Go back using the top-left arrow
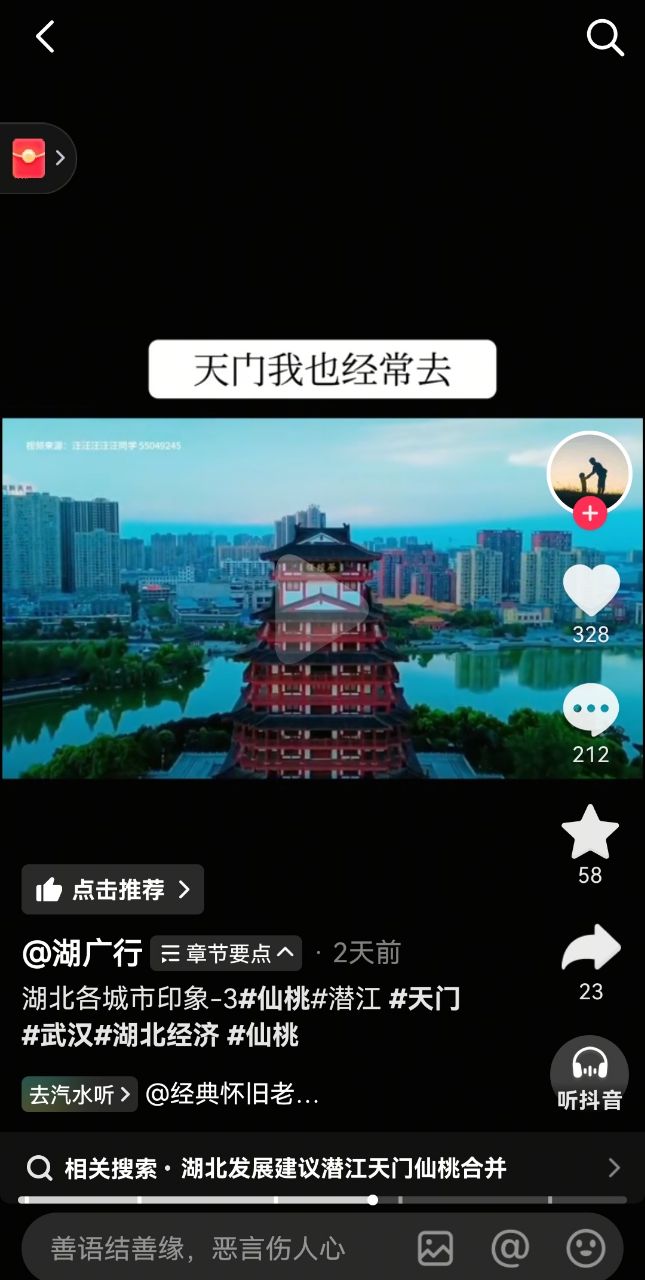Screen dimensions: 645x1280 [45, 38]
